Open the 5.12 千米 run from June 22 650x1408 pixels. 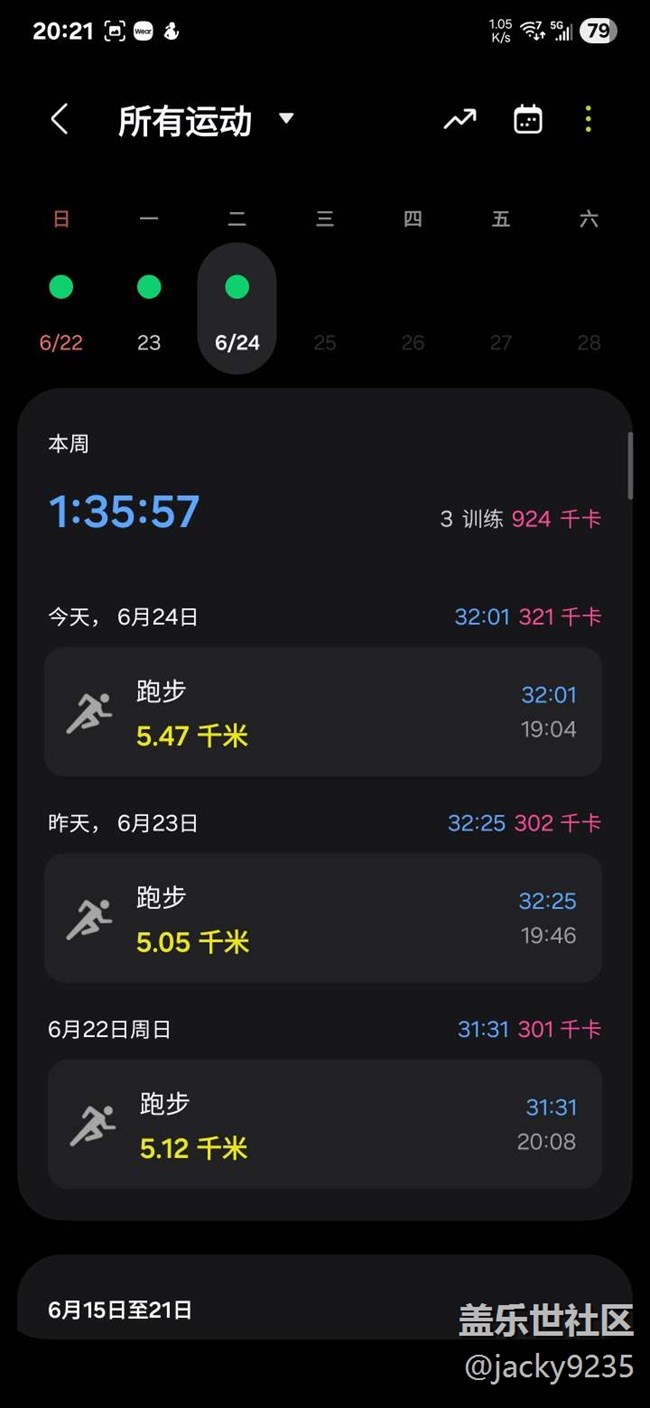(325, 1124)
